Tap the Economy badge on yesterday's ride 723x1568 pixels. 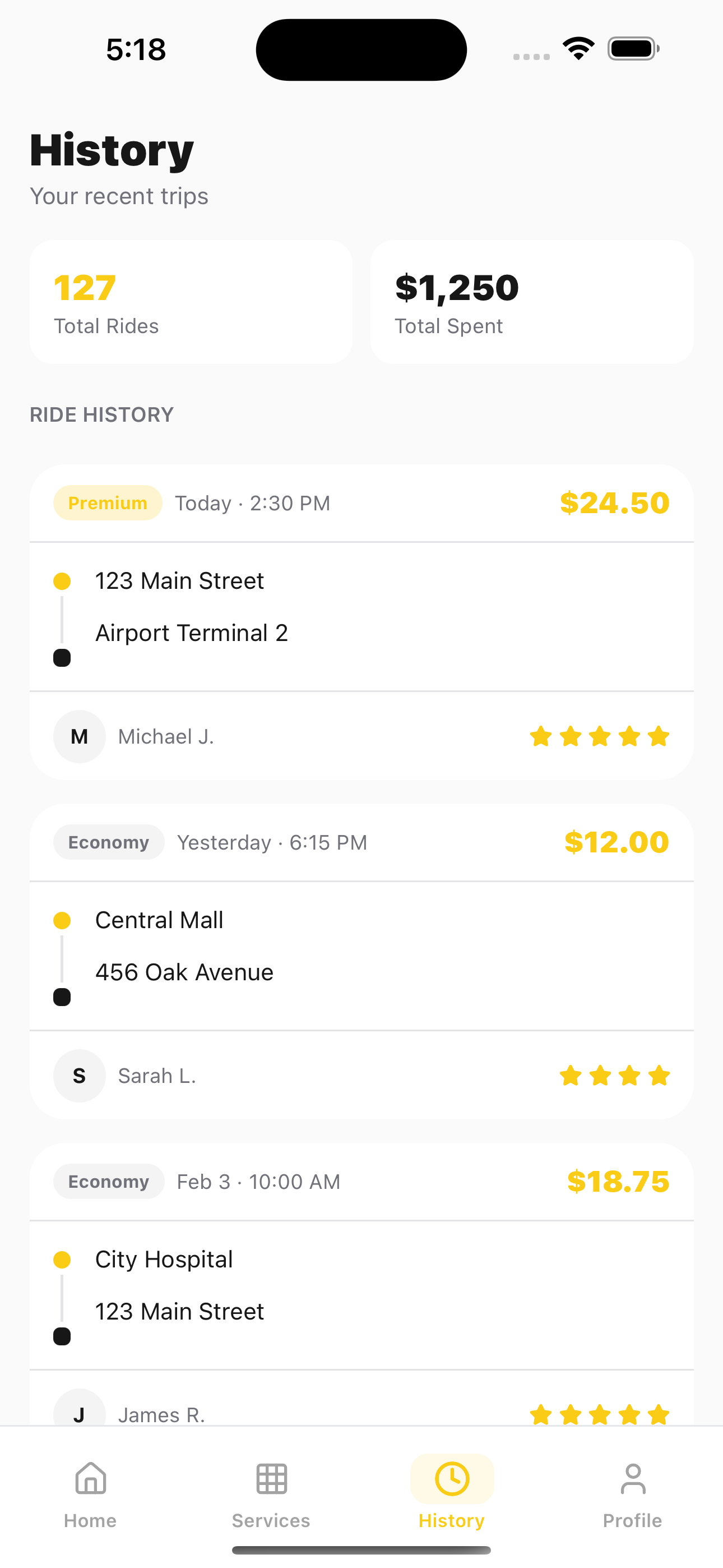(108, 842)
